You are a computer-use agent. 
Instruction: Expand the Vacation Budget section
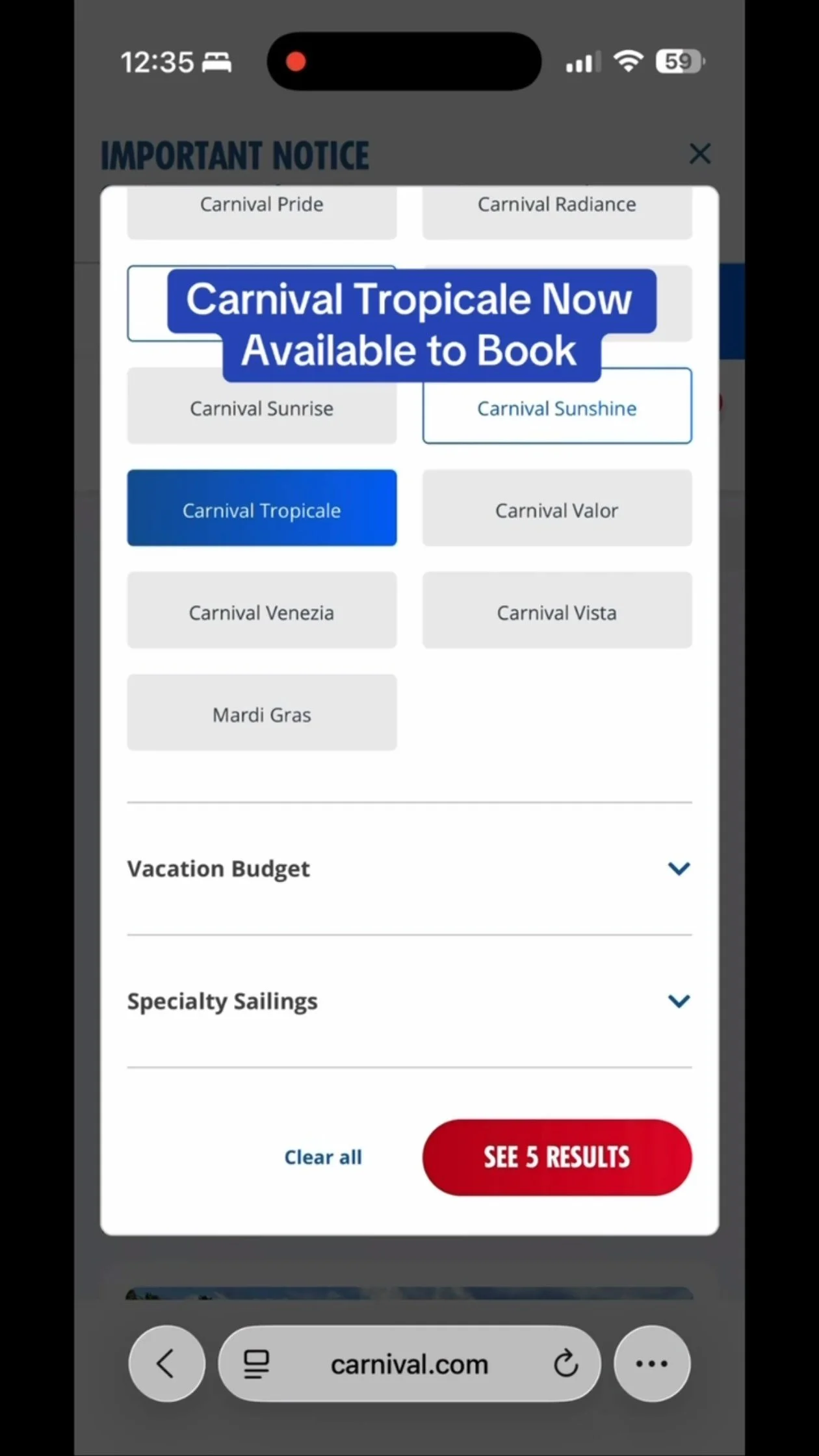click(x=409, y=868)
